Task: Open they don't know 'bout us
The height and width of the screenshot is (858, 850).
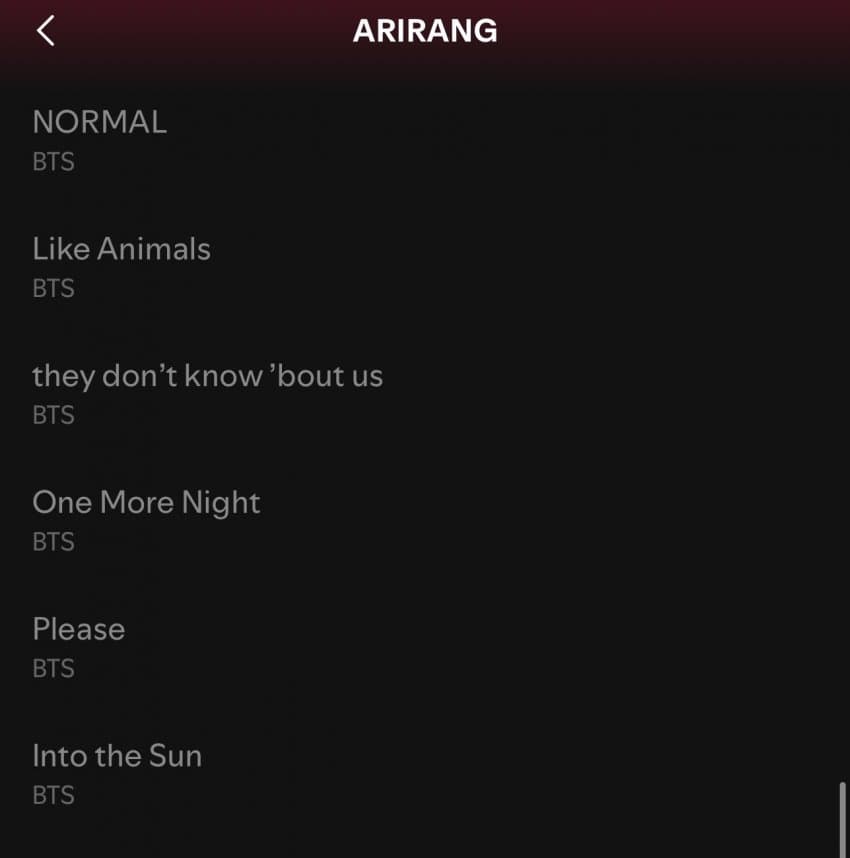Action: click(x=208, y=376)
